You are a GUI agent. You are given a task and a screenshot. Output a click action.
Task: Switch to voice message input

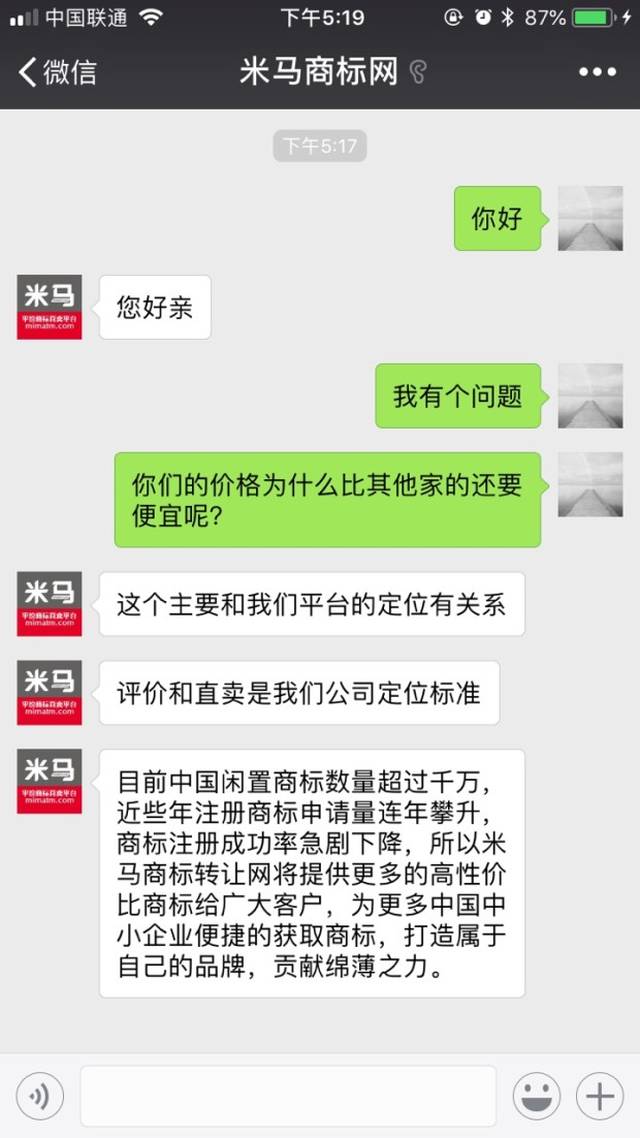pyautogui.click(x=40, y=1097)
